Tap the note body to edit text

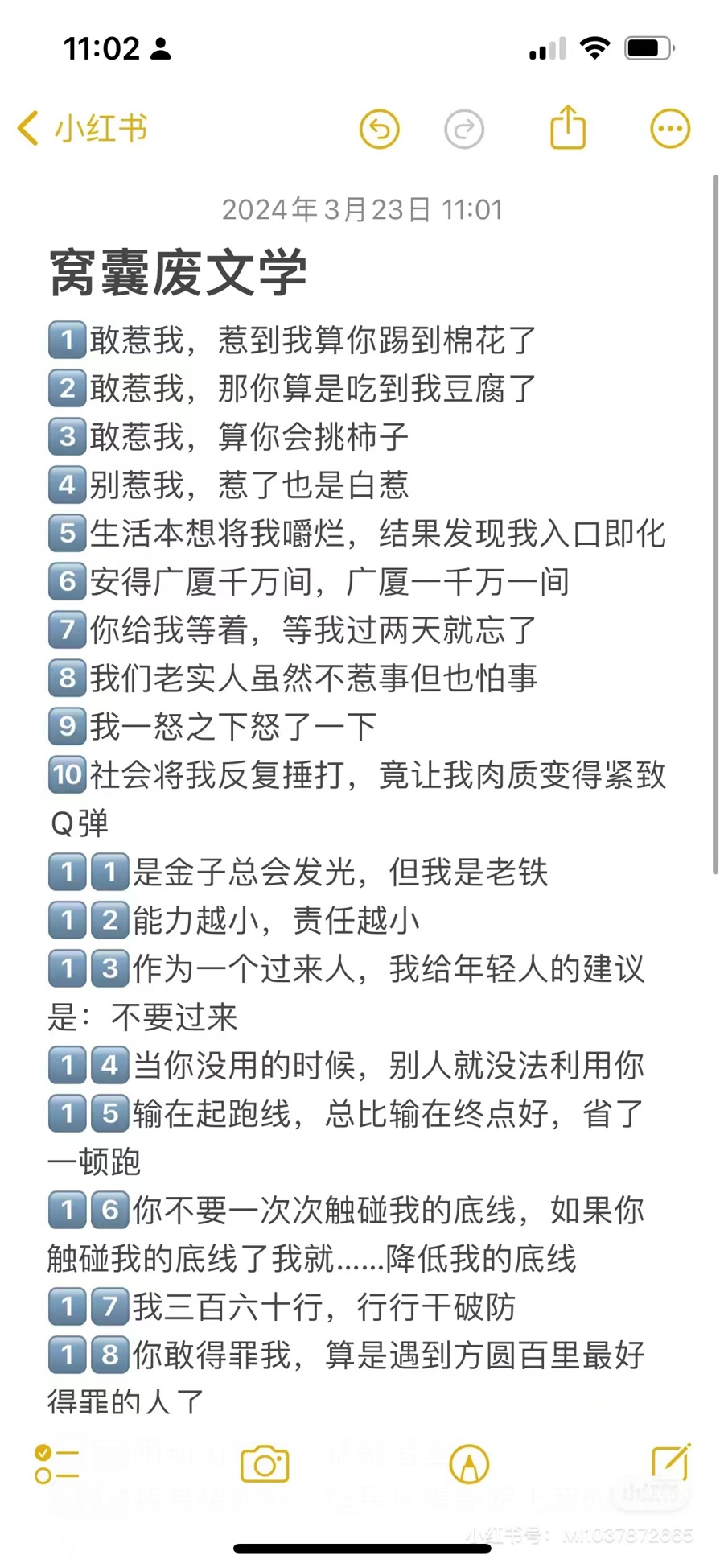(x=357, y=869)
